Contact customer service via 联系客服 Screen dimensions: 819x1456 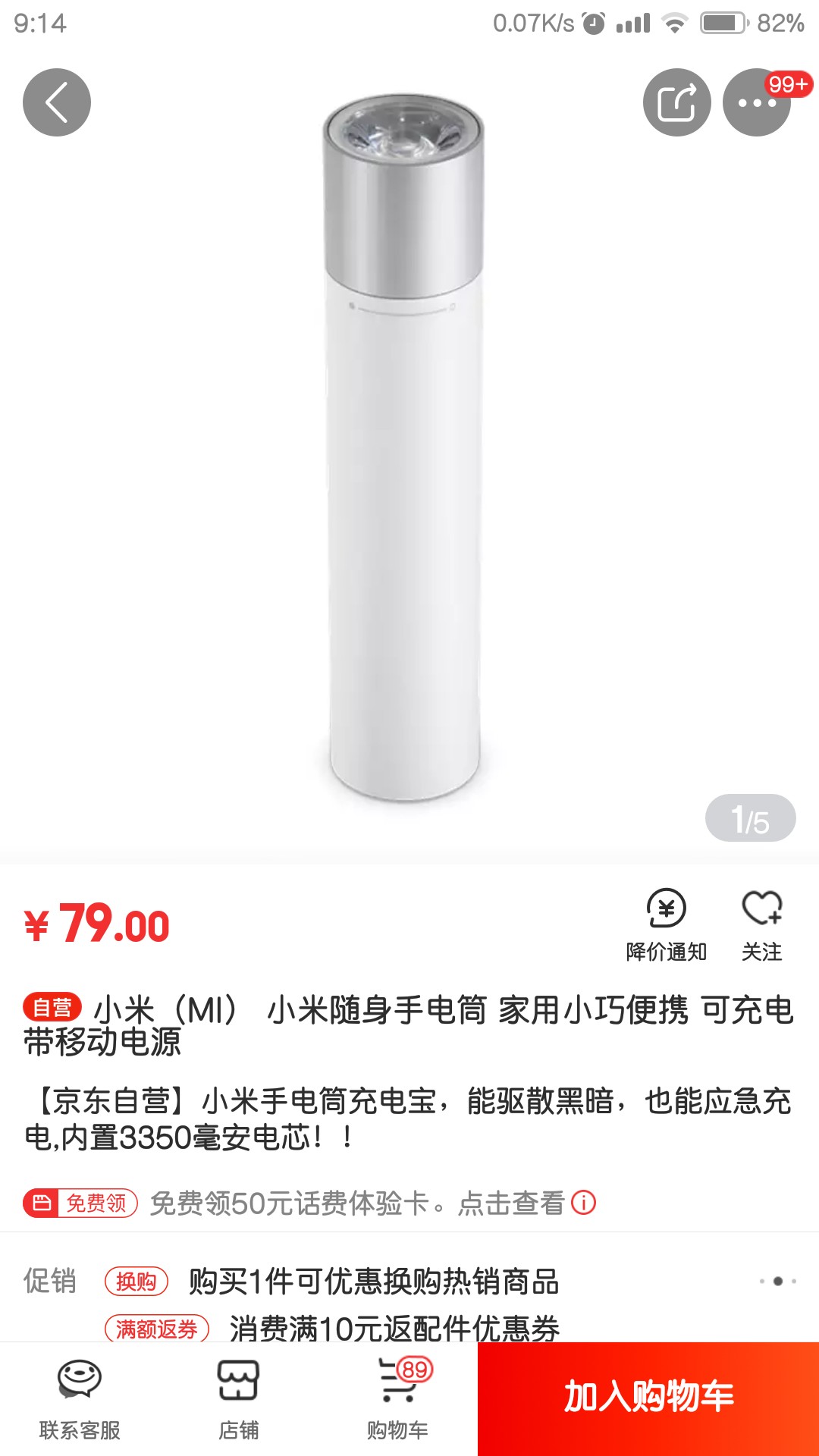click(80, 1399)
